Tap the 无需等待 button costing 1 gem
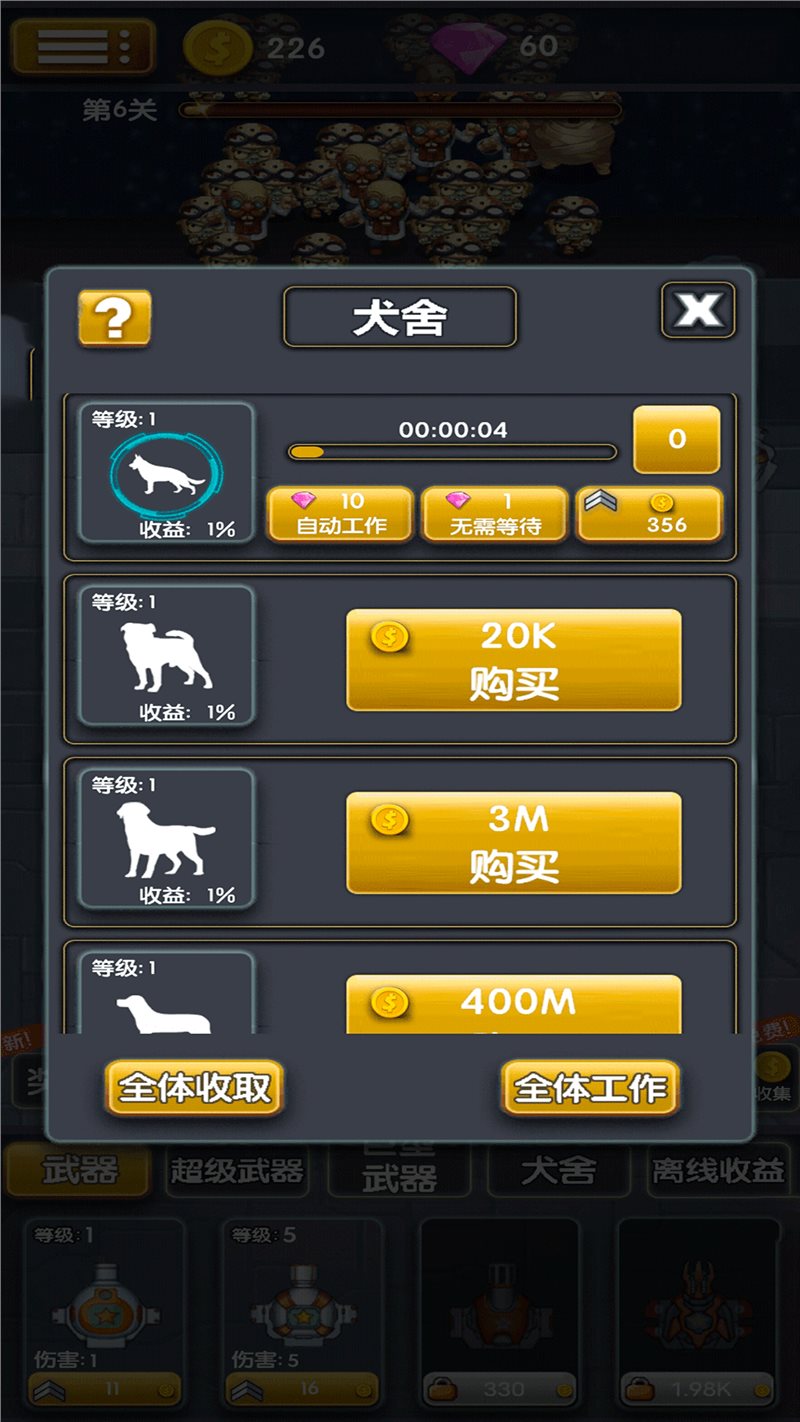This screenshot has height=1422, width=800. (494, 514)
